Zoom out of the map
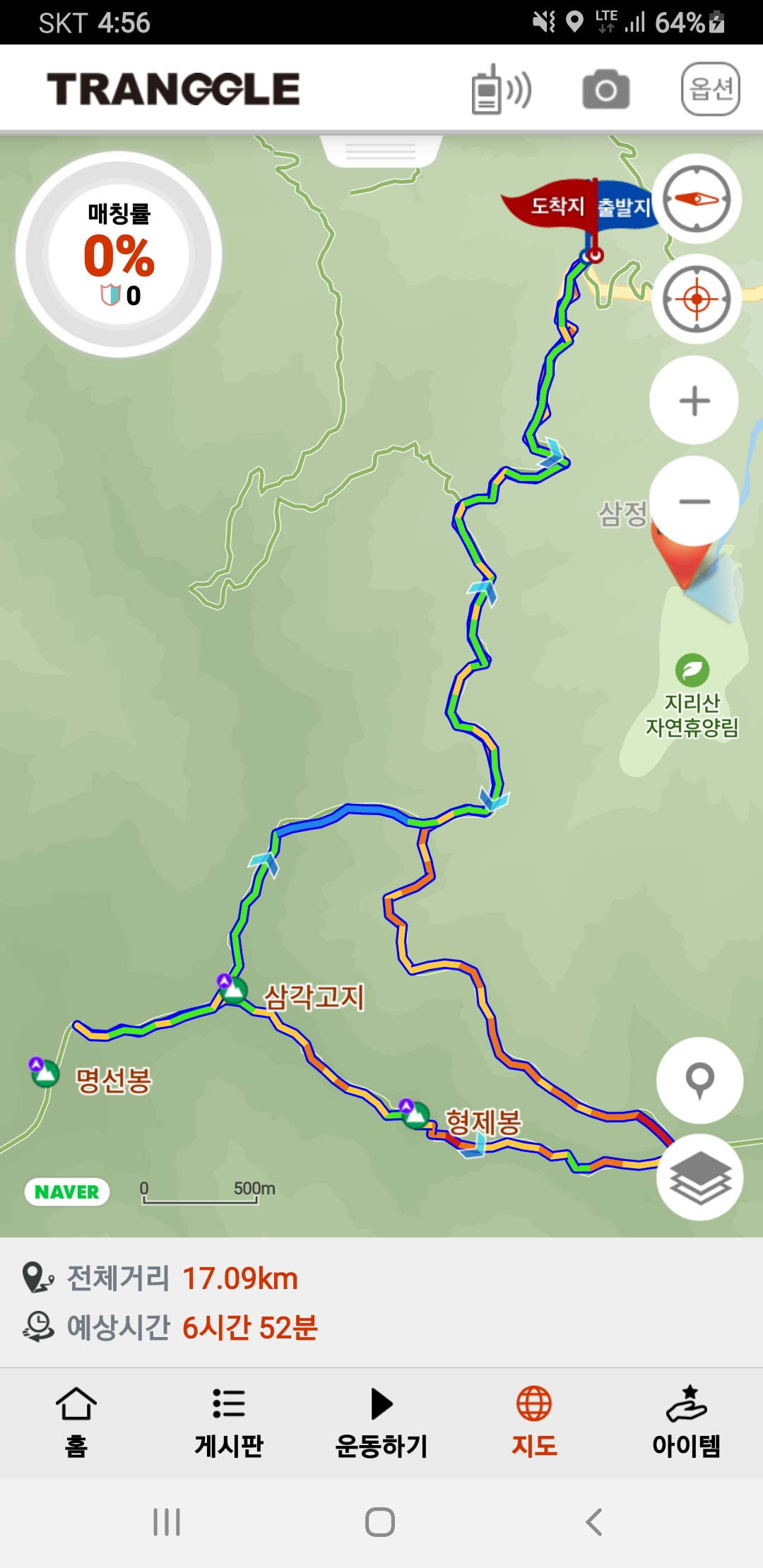The height and width of the screenshot is (1568, 763). tap(694, 501)
